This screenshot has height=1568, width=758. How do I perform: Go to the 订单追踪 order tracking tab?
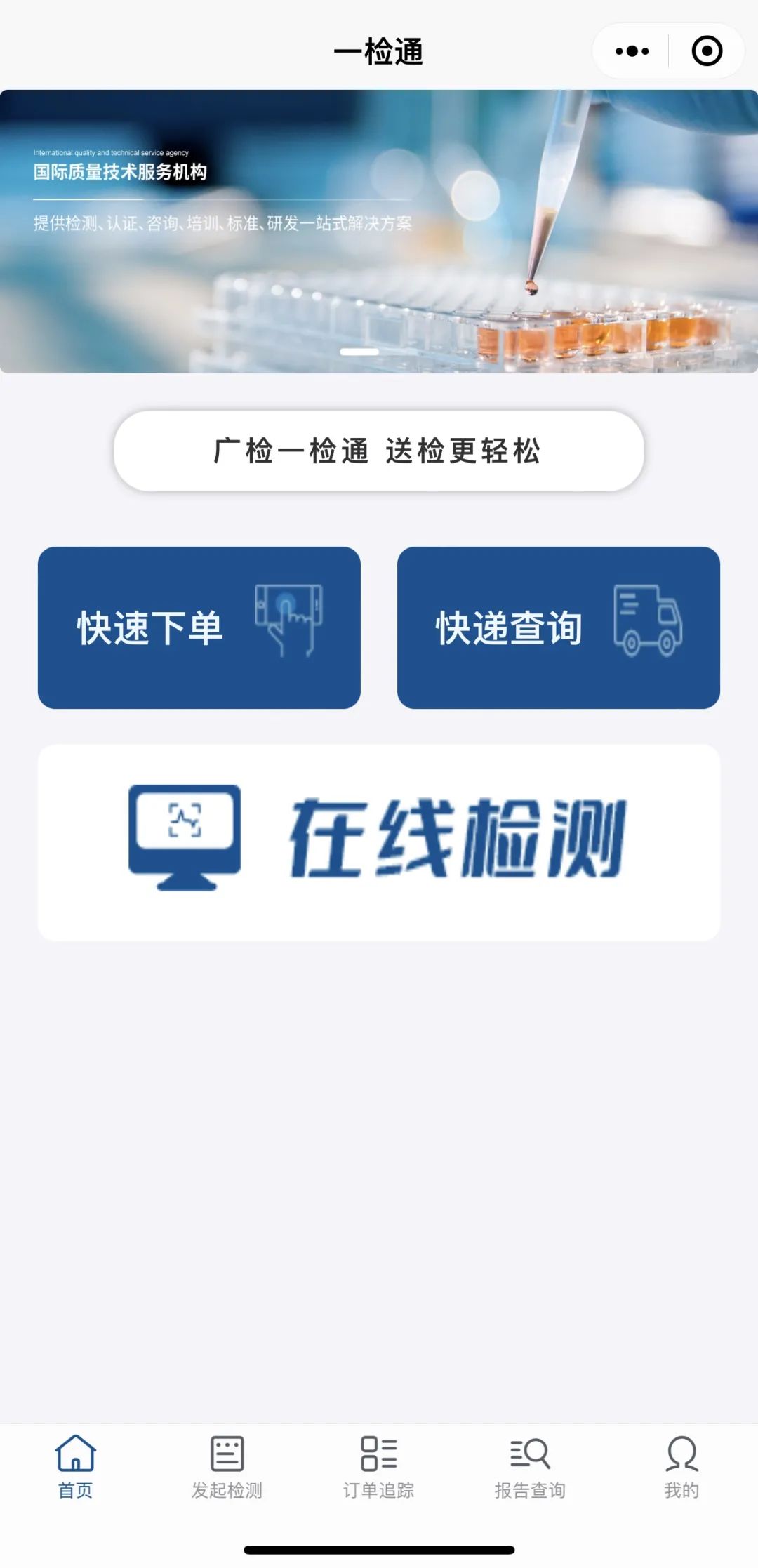click(x=378, y=1467)
